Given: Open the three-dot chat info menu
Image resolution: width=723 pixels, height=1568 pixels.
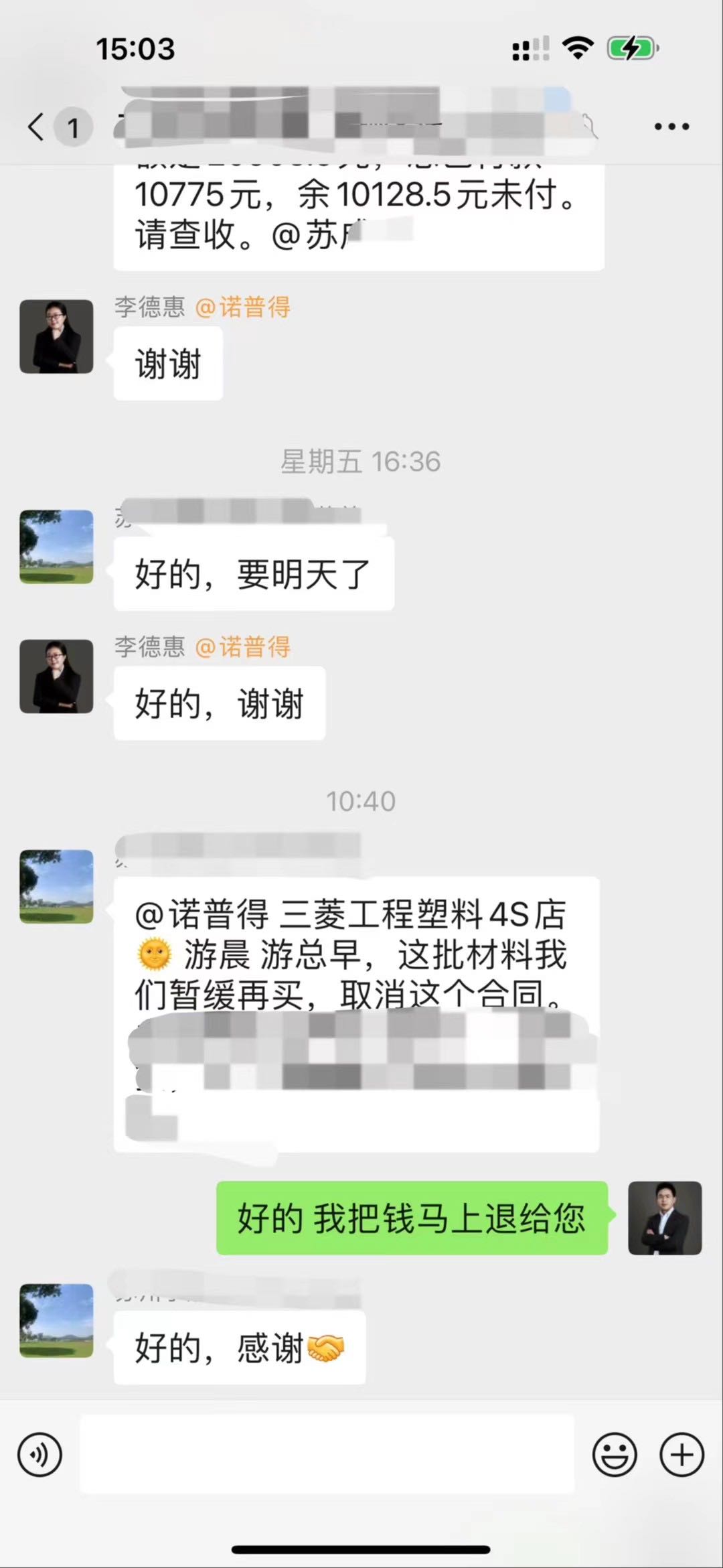Looking at the screenshot, I should tap(671, 127).
